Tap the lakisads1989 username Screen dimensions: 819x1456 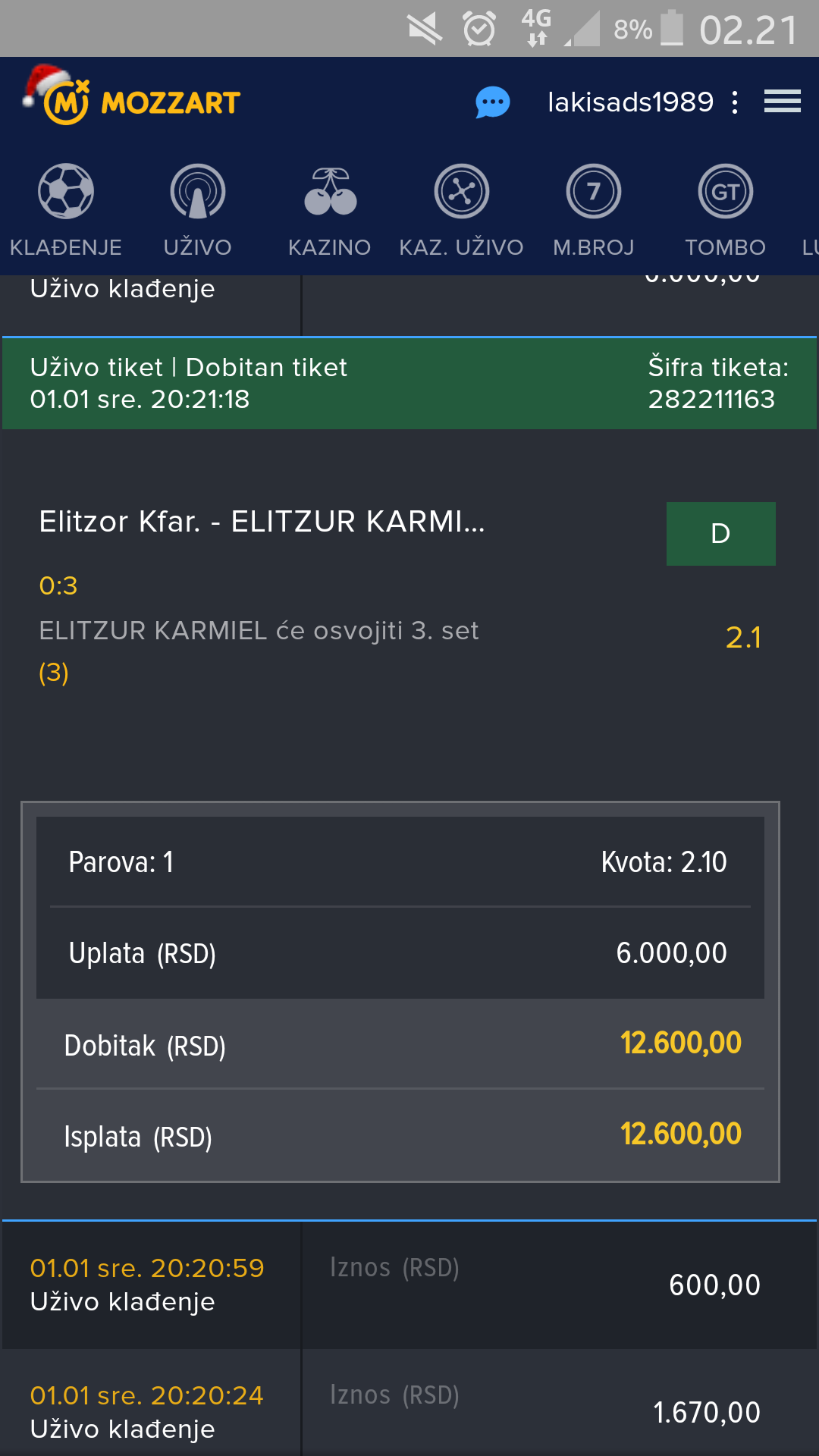click(x=631, y=102)
